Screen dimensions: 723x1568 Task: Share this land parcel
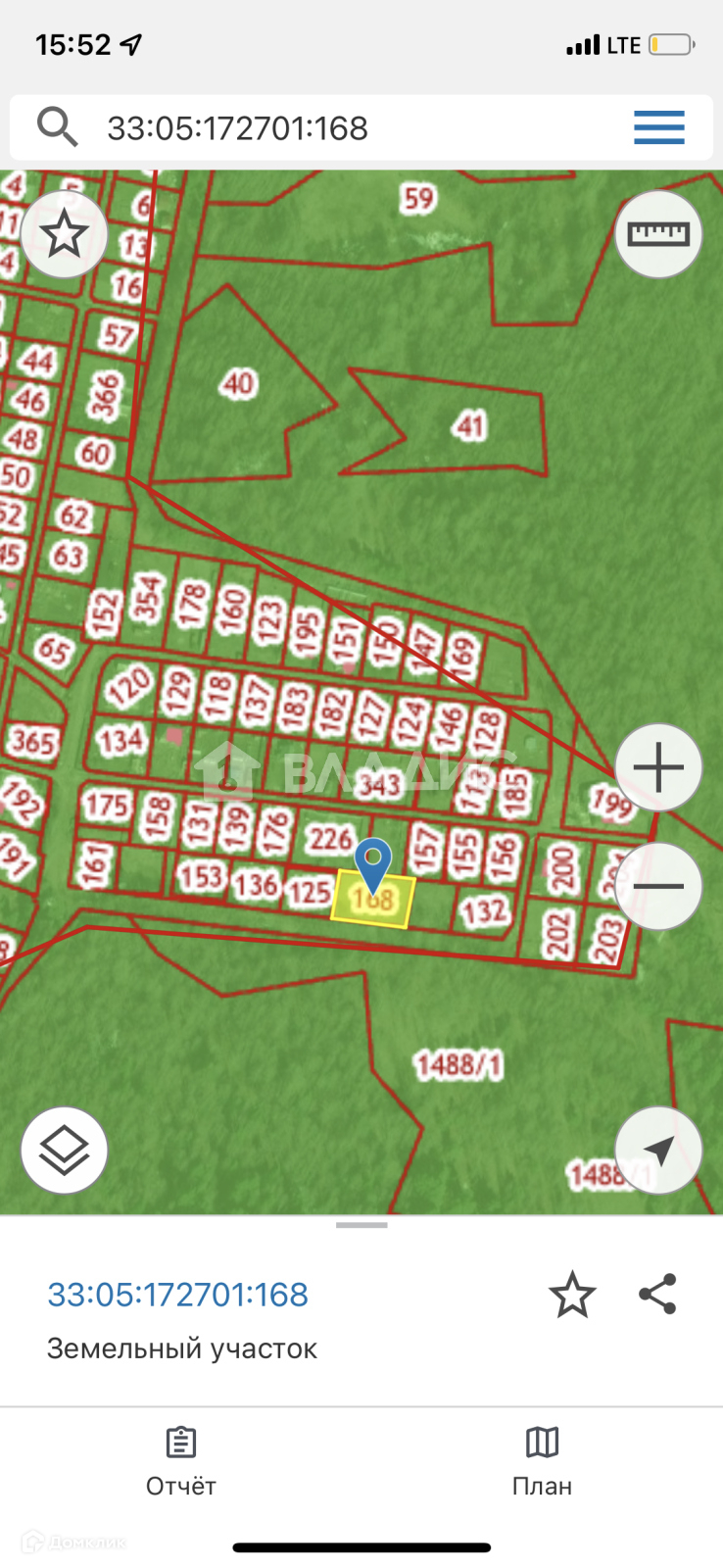[x=657, y=1295]
